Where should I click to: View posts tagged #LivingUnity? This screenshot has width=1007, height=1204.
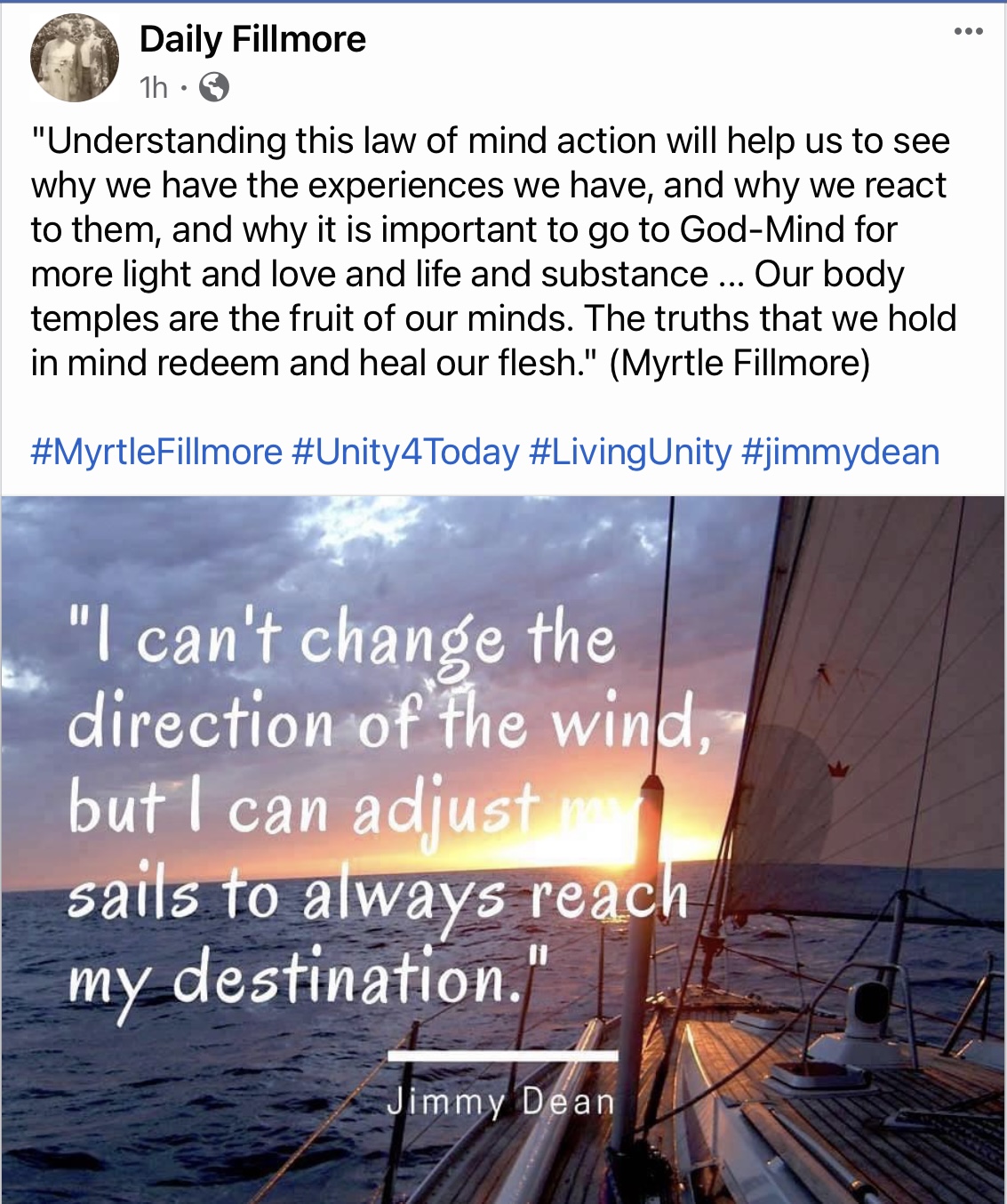point(630,452)
